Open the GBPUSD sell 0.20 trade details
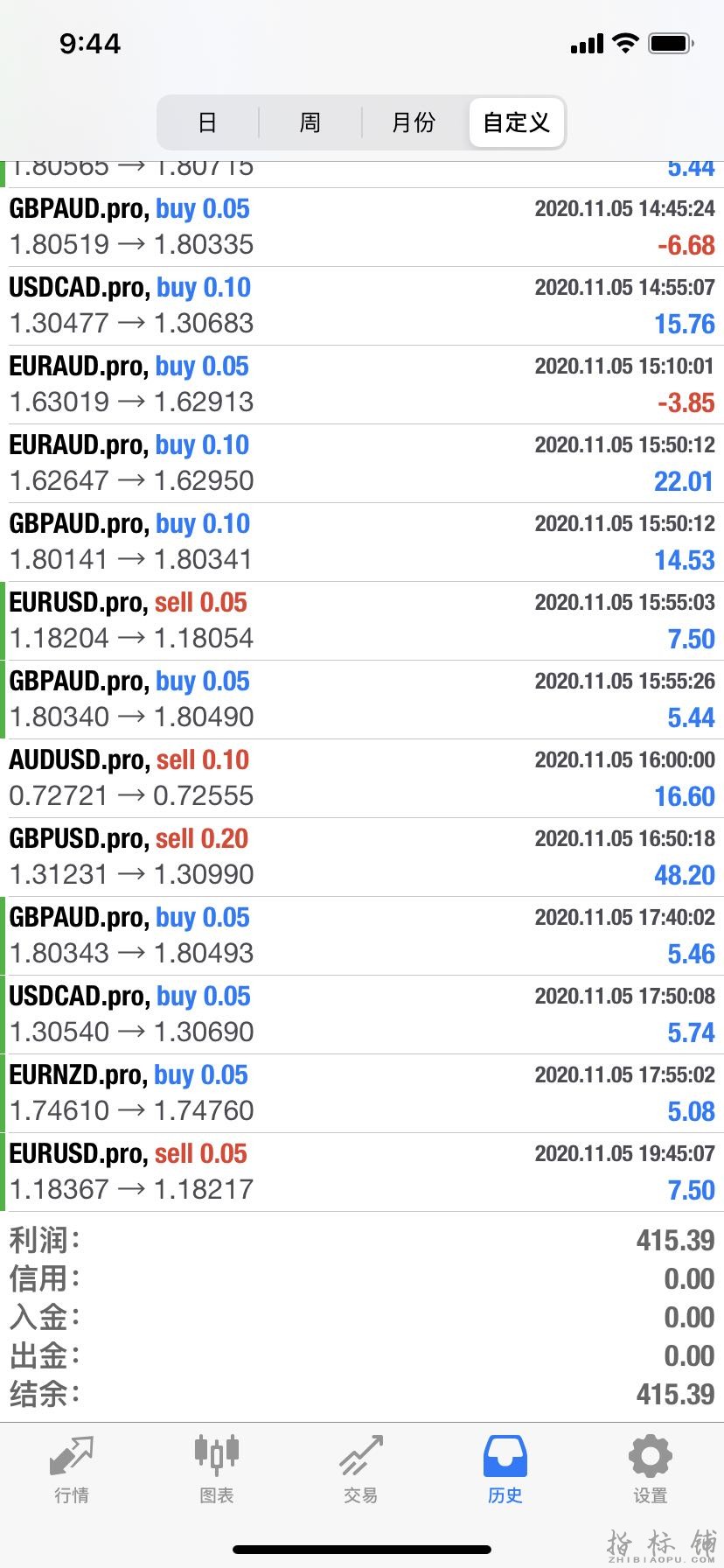724x1568 pixels. click(362, 857)
